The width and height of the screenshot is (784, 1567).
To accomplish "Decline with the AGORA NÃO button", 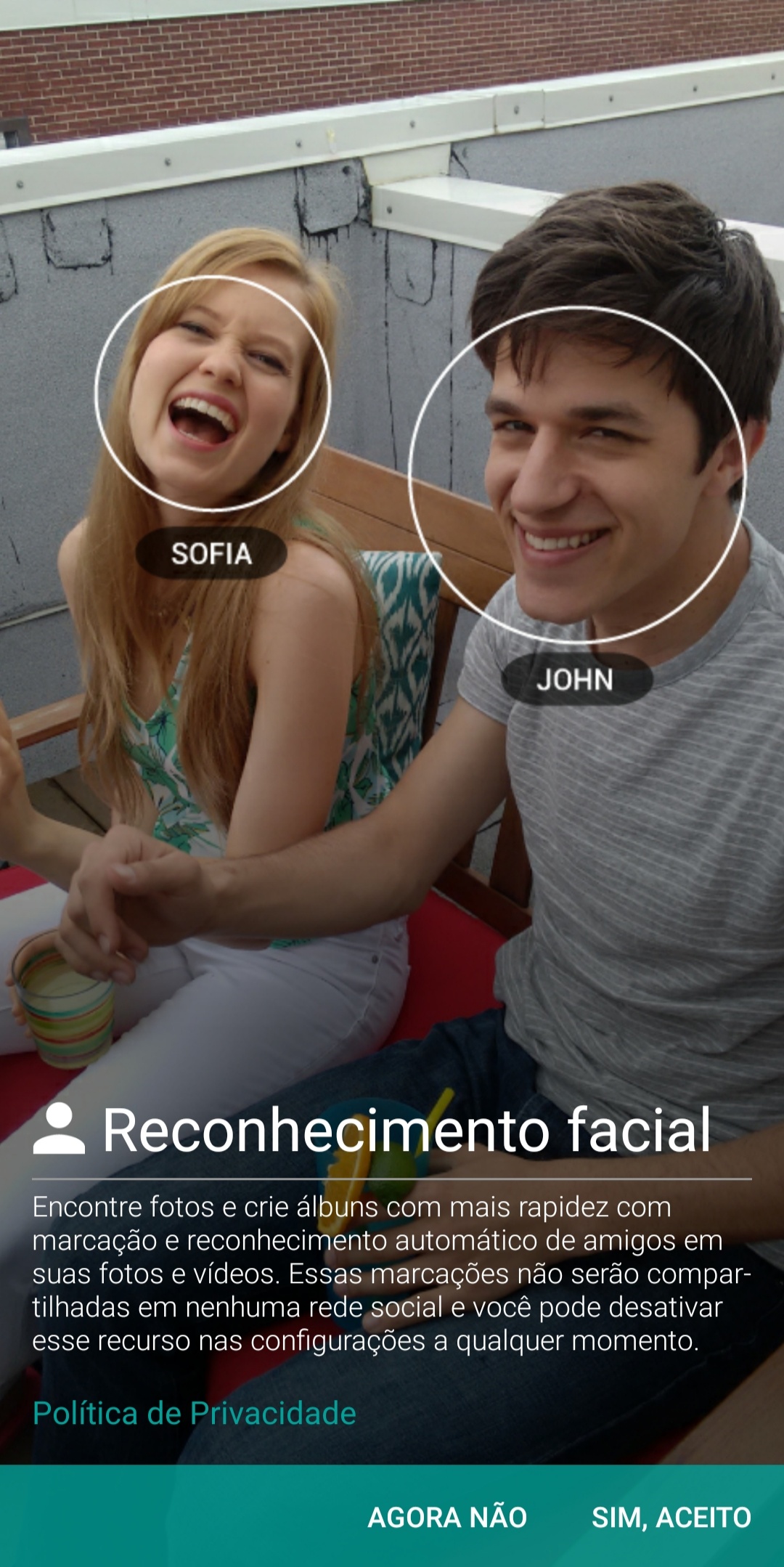I will point(447,1517).
